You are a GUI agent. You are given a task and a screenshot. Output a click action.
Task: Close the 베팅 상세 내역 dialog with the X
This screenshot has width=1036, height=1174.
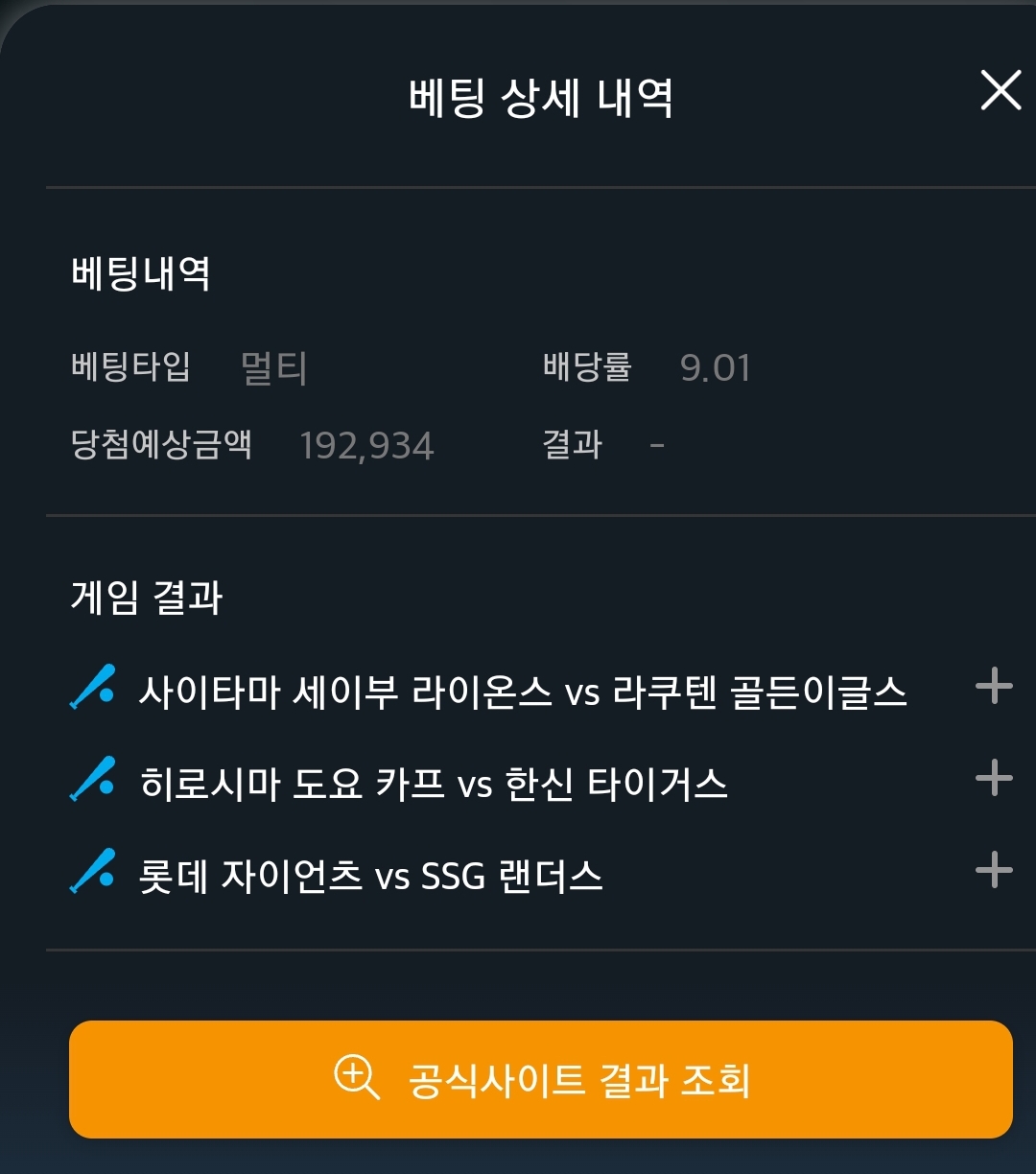tap(1001, 91)
